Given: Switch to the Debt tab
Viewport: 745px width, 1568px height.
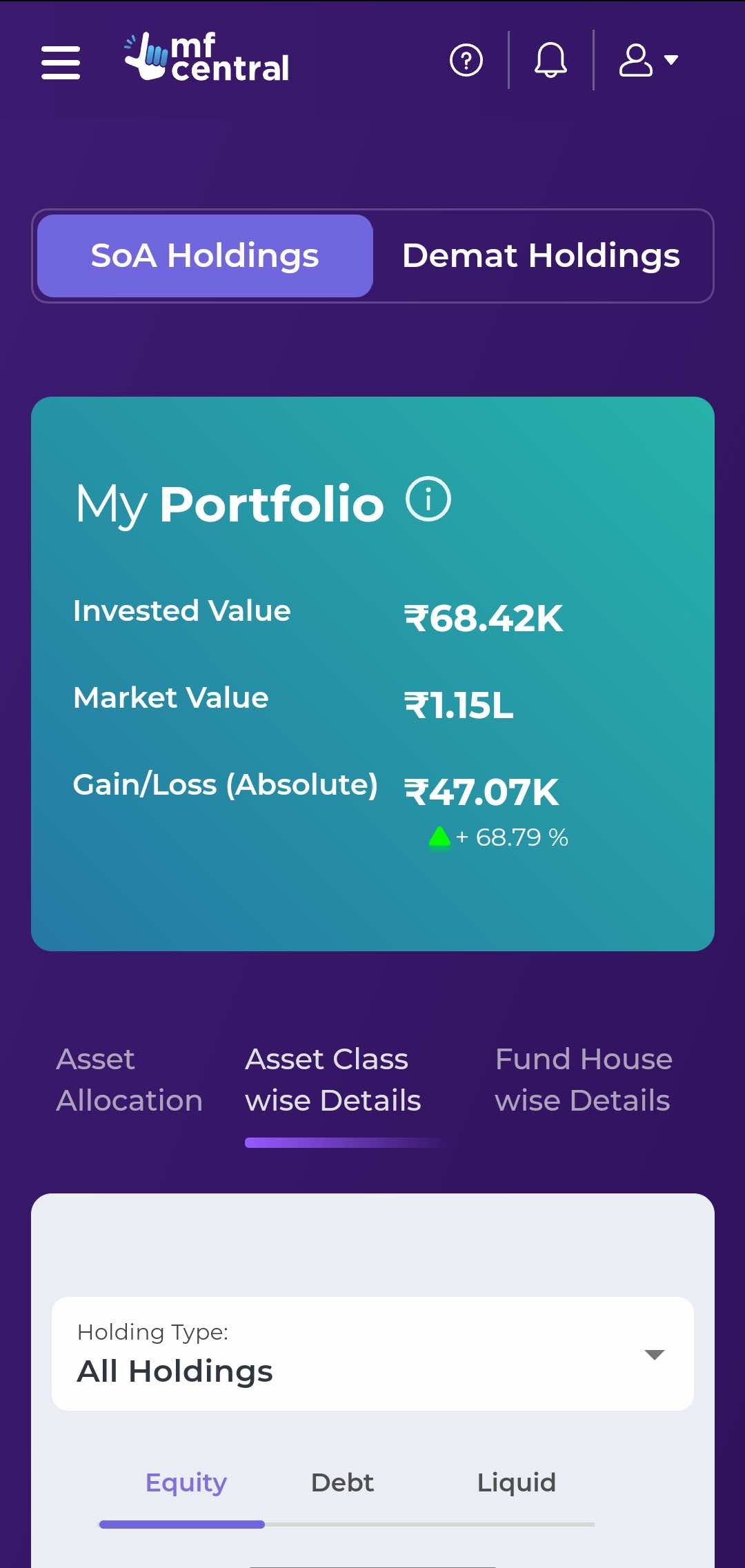Looking at the screenshot, I should [342, 1482].
